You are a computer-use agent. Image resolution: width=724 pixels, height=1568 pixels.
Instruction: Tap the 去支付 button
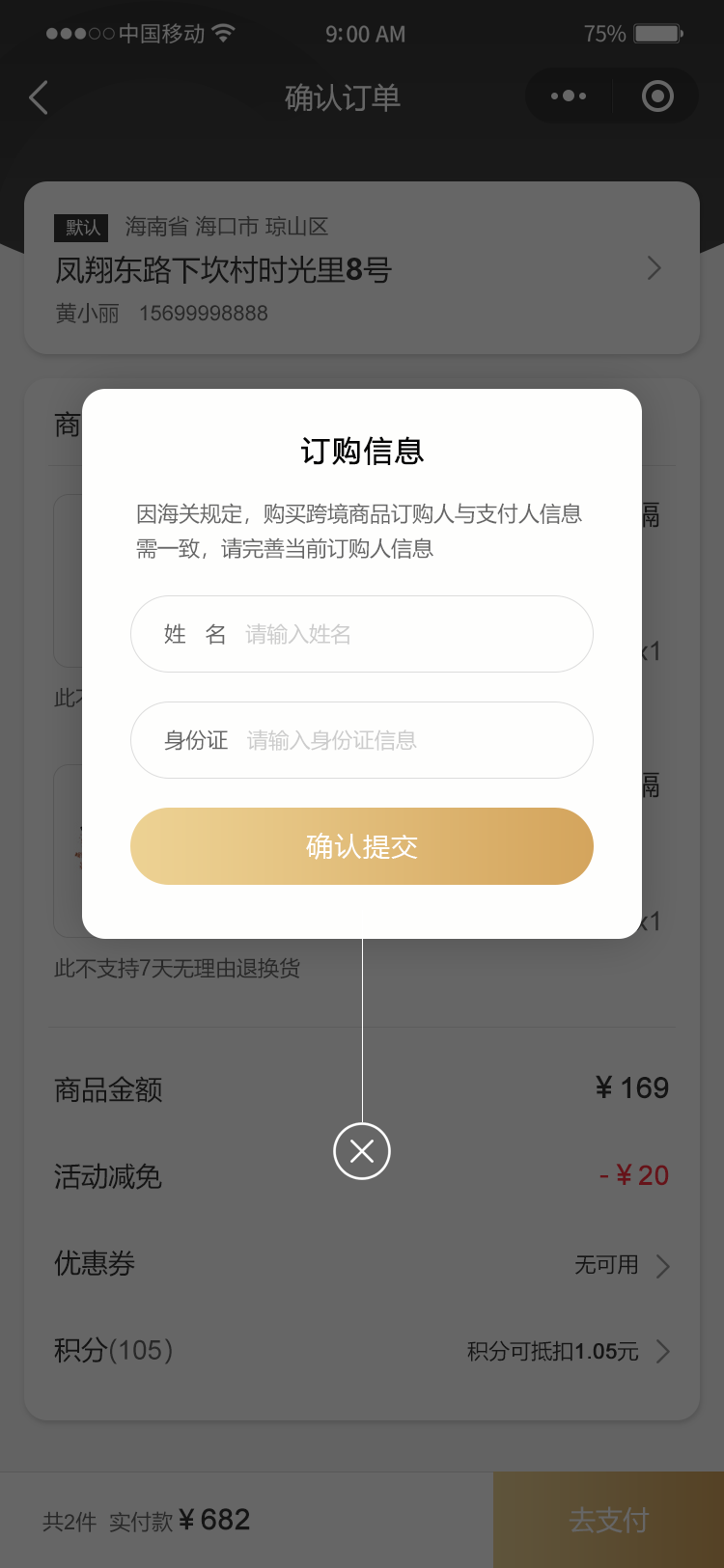click(x=608, y=1520)
